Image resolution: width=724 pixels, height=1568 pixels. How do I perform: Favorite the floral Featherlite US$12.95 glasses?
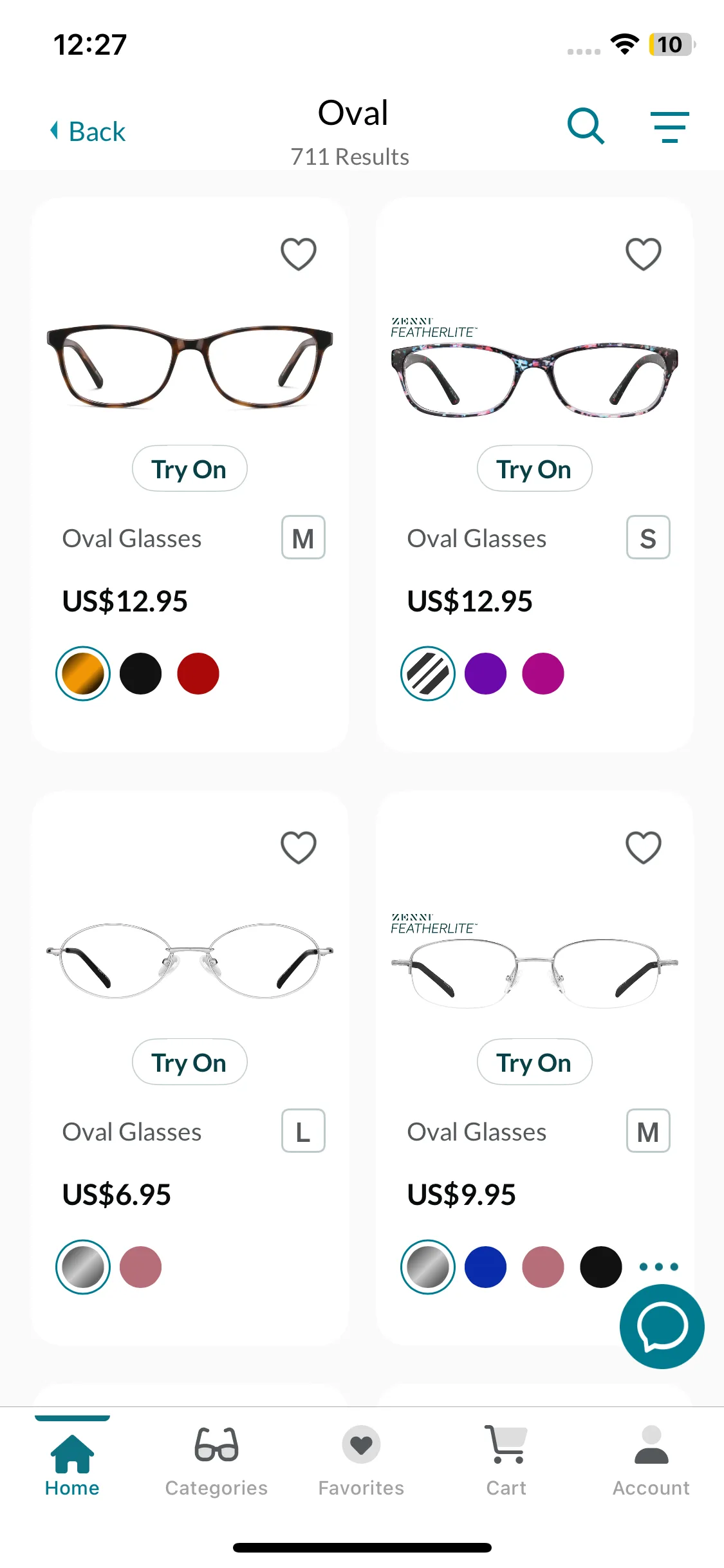644,254
